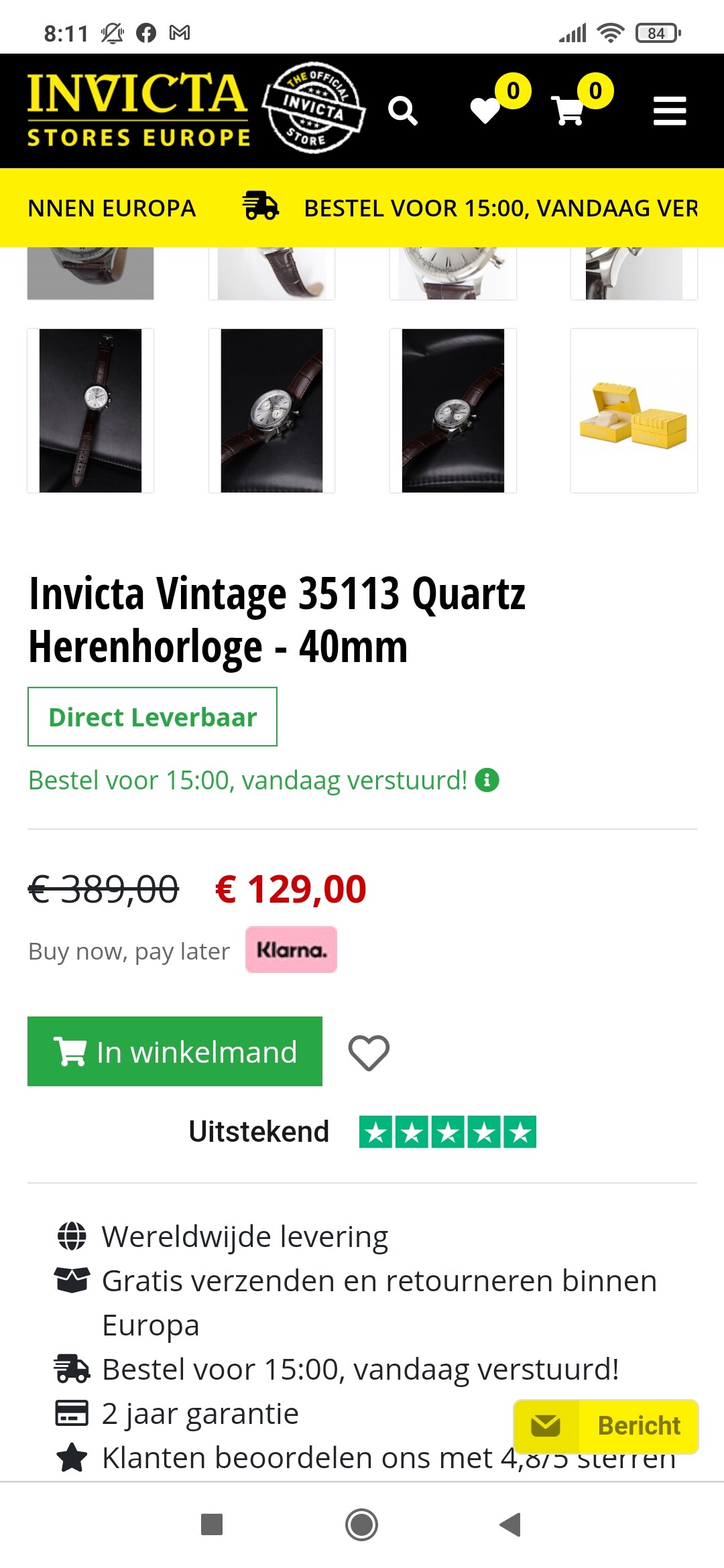Go to the system home screen

click(362, 1524)
